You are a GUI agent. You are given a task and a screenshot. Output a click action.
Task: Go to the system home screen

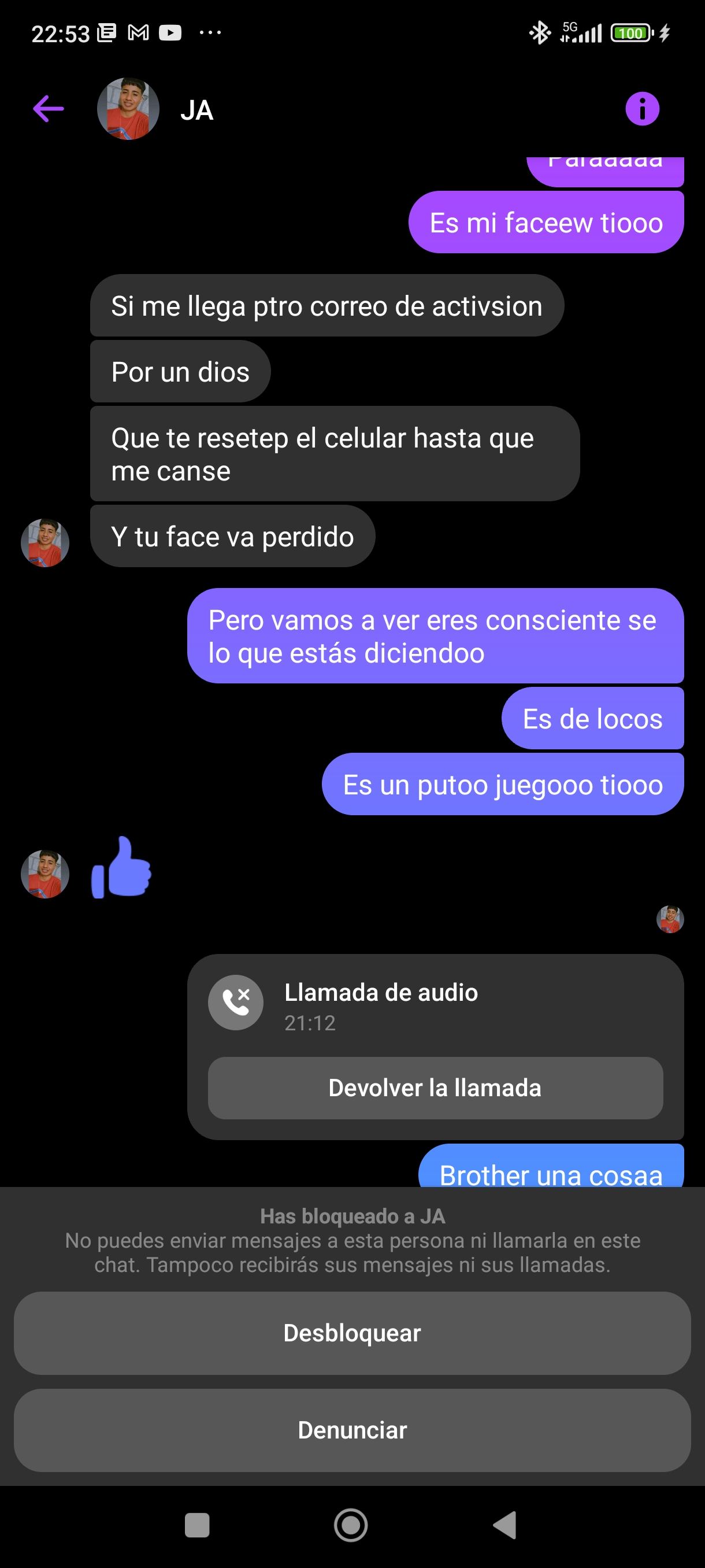351,1525
